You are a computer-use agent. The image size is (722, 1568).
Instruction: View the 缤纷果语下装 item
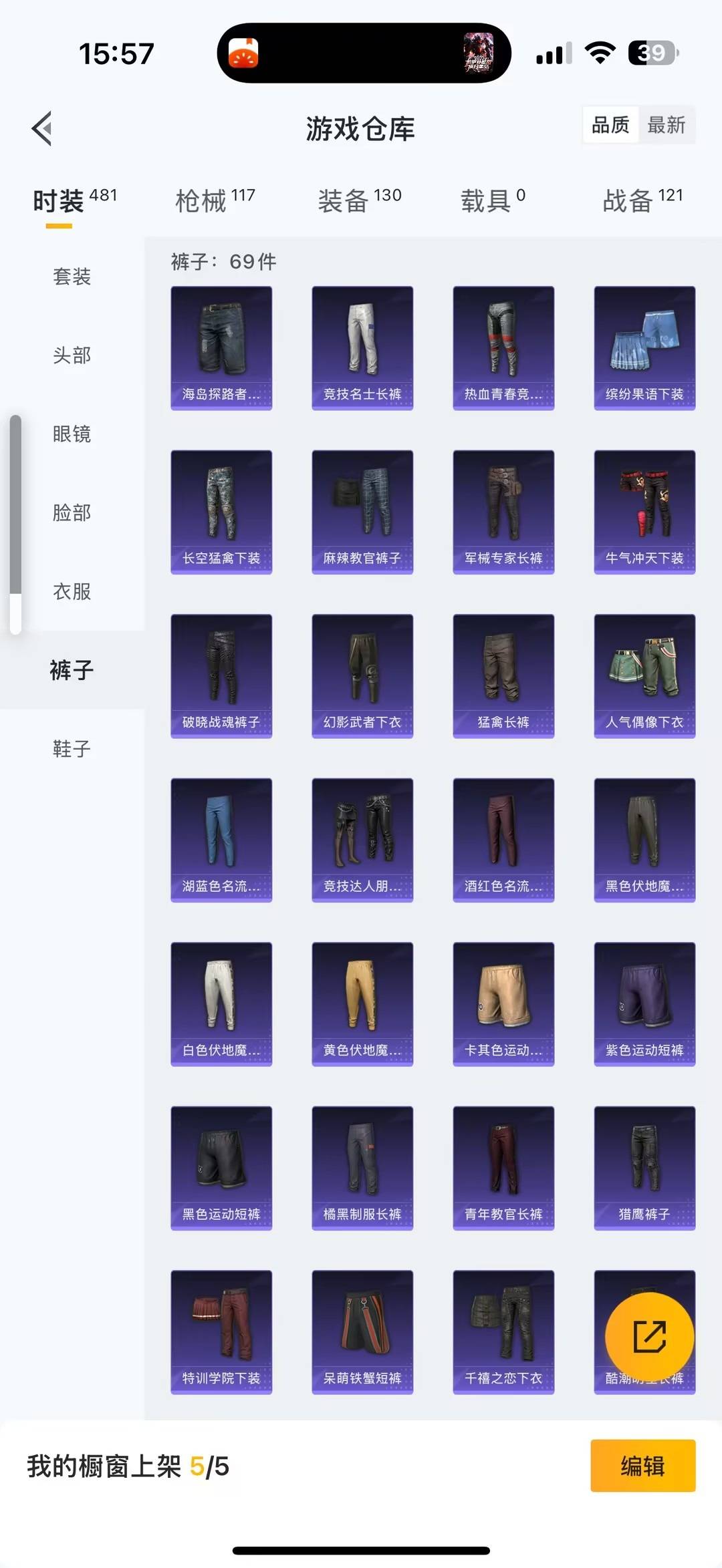[x=644, y=347]
